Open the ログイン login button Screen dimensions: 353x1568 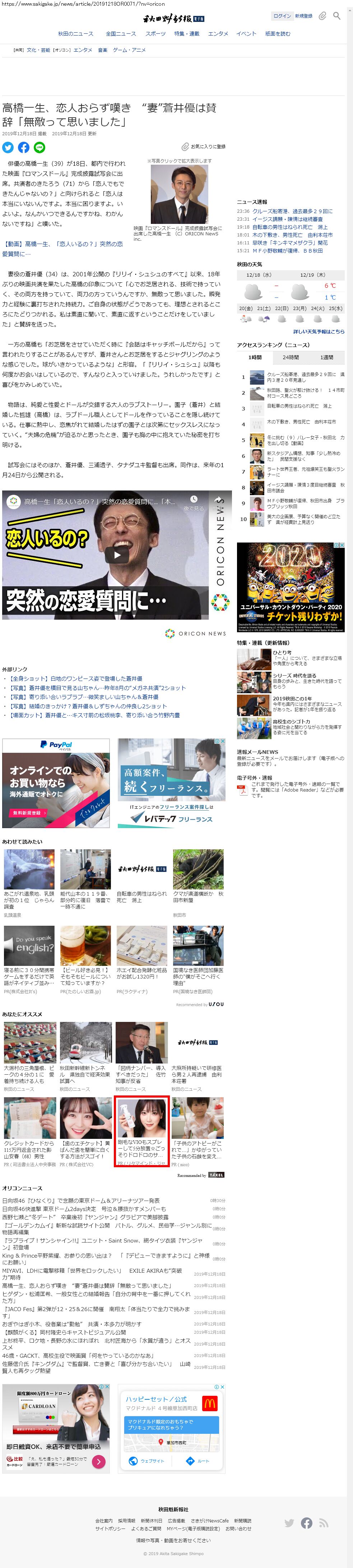click(282, 16)
